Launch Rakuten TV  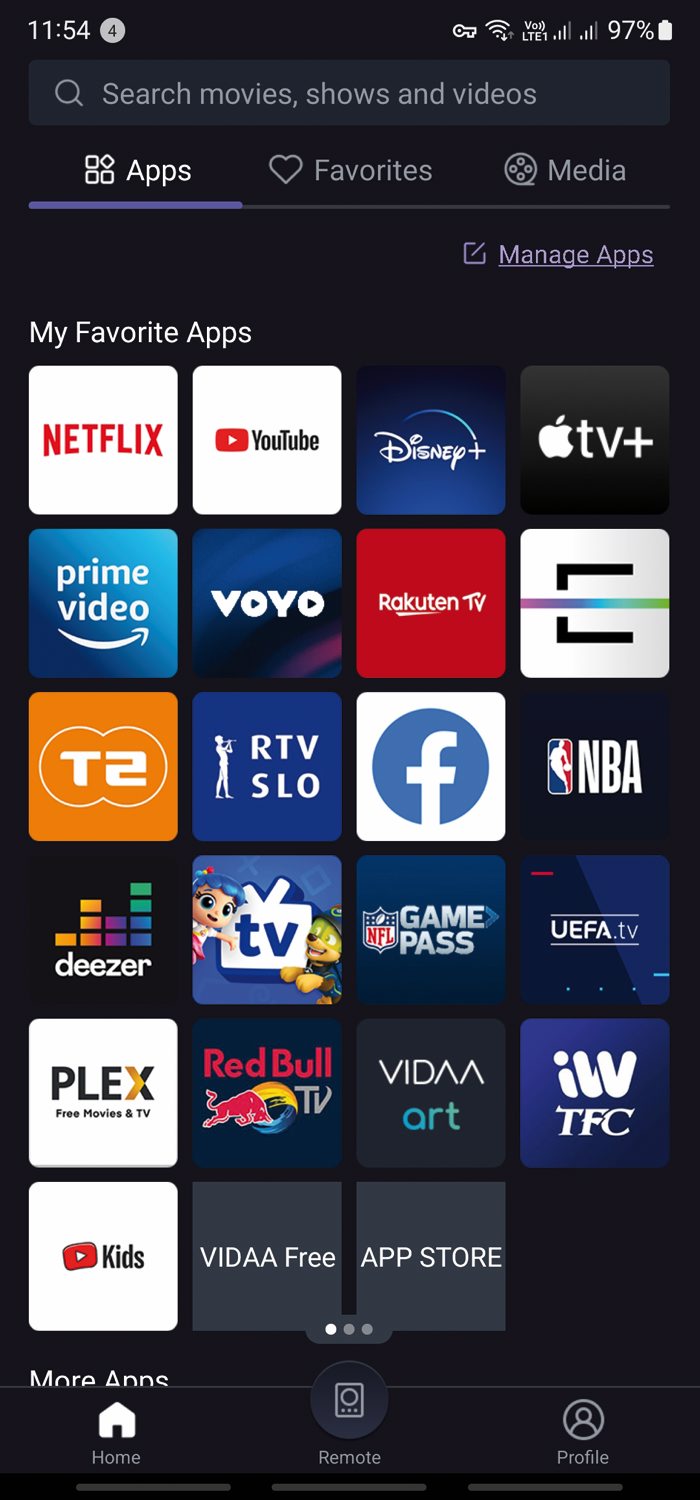pos(431,603)
